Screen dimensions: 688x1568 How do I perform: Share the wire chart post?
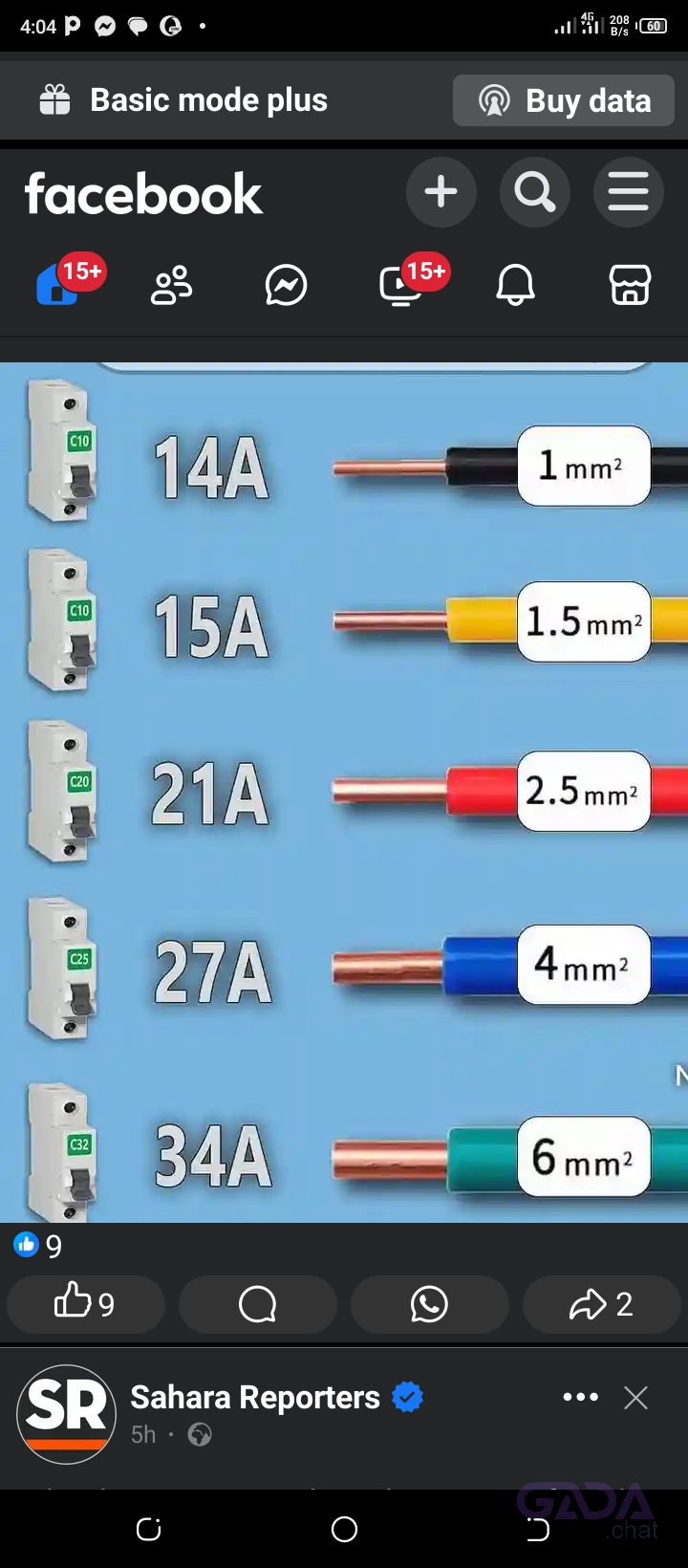click(x=601, y=1304)
